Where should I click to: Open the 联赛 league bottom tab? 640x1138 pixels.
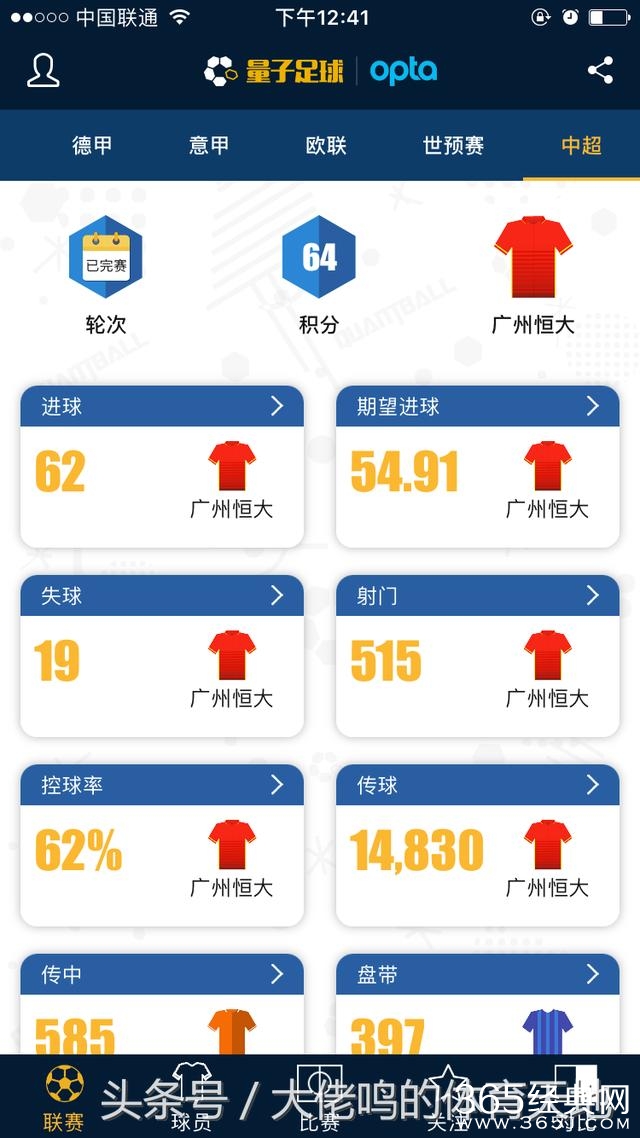coord(65,1098)
